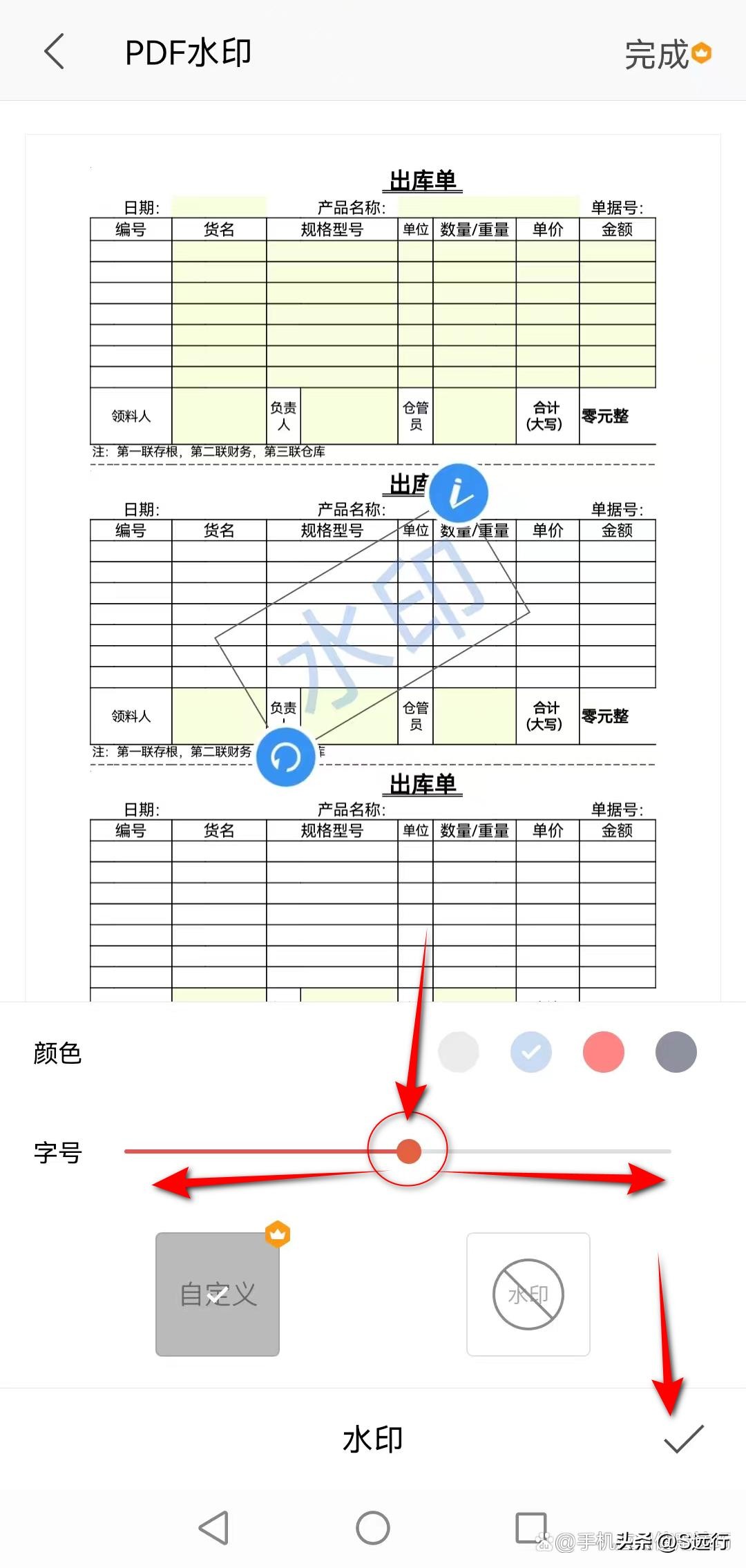Screen dimensions: 746x1568
Task: Tap the system back triangle
Action: [214, 1527]
